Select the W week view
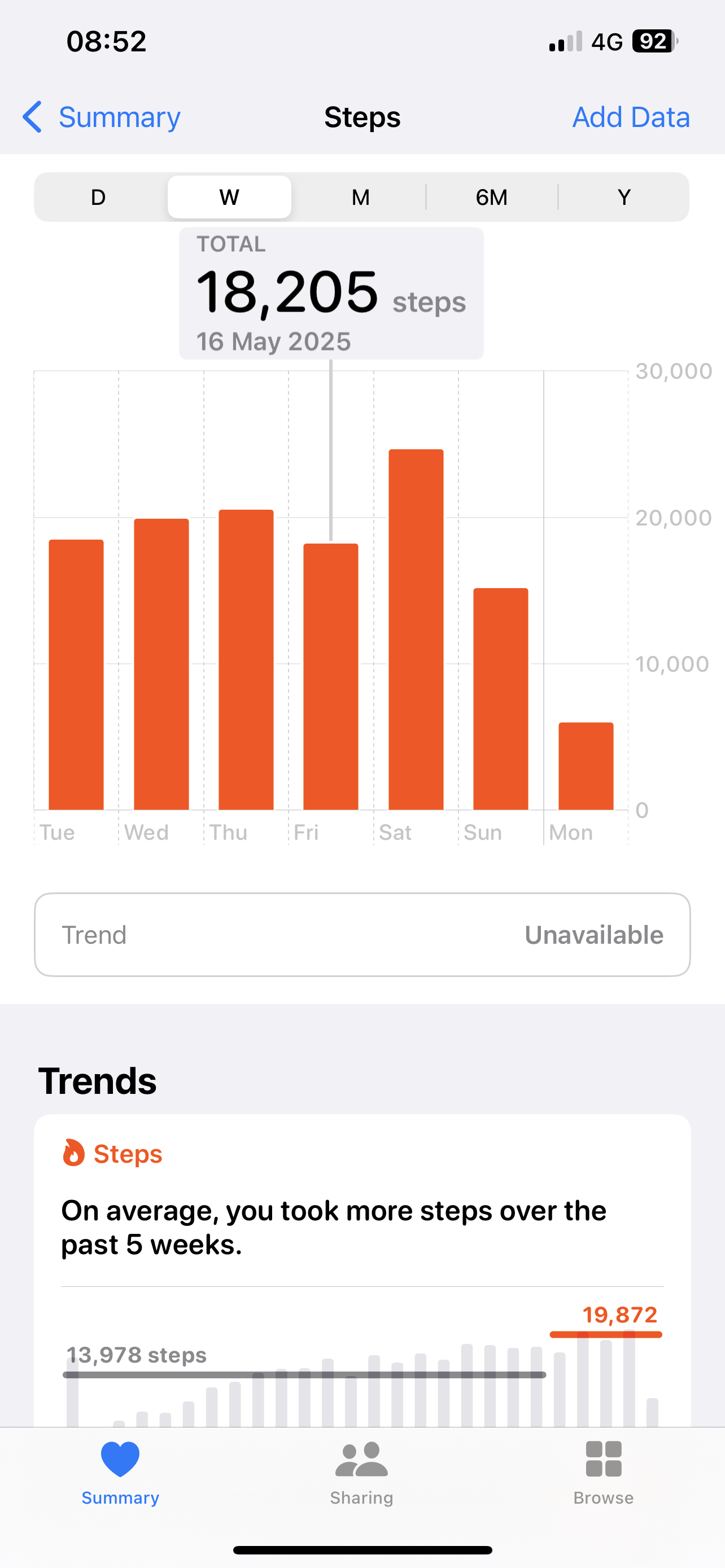 [229, 197]
